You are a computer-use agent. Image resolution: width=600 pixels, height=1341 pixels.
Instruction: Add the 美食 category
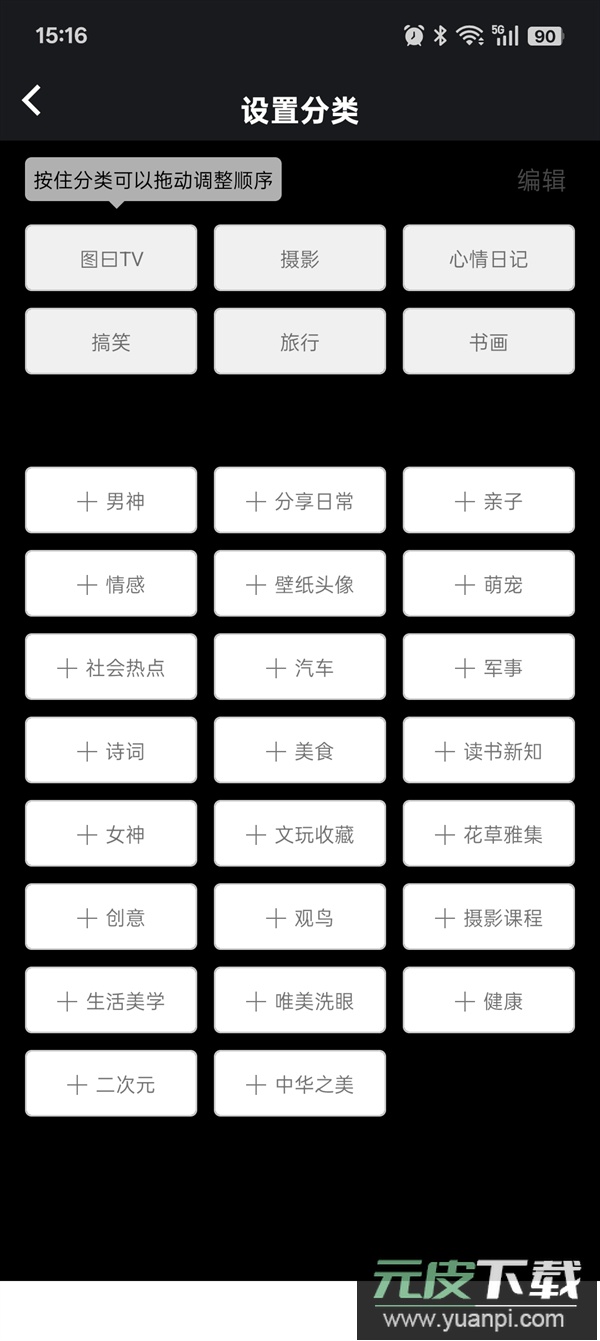coord(300,751)
